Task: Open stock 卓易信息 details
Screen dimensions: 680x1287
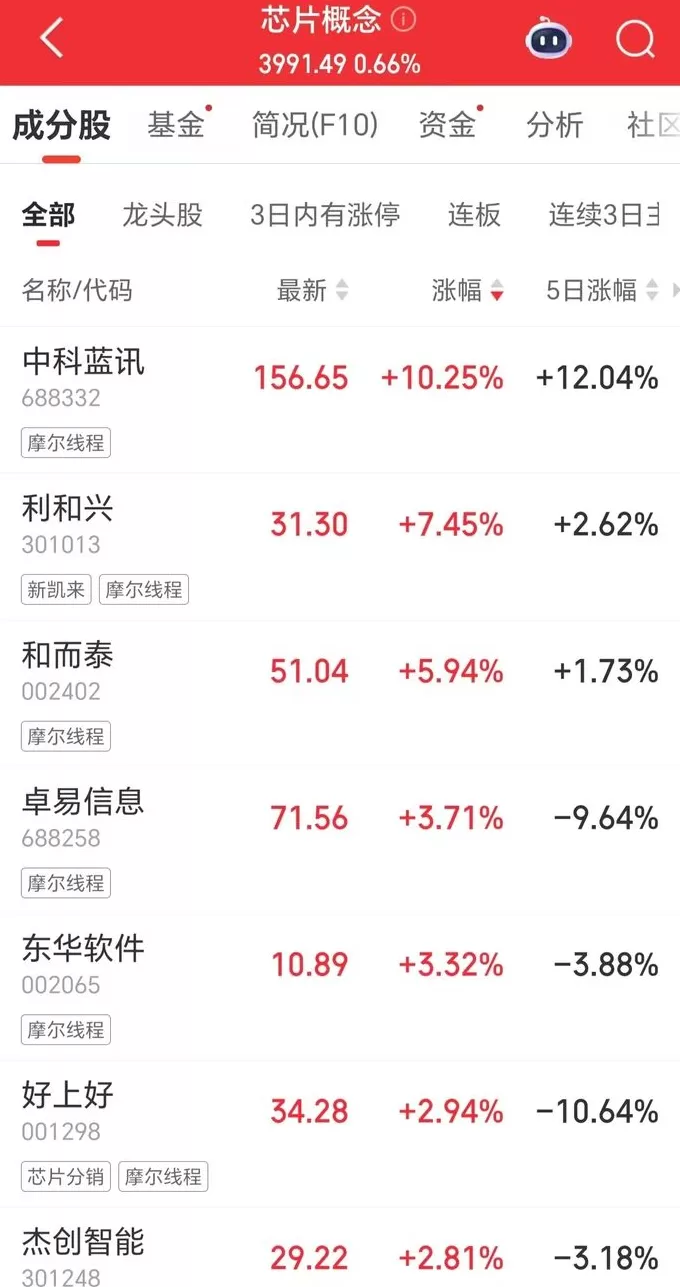Action: pos(84,802)
